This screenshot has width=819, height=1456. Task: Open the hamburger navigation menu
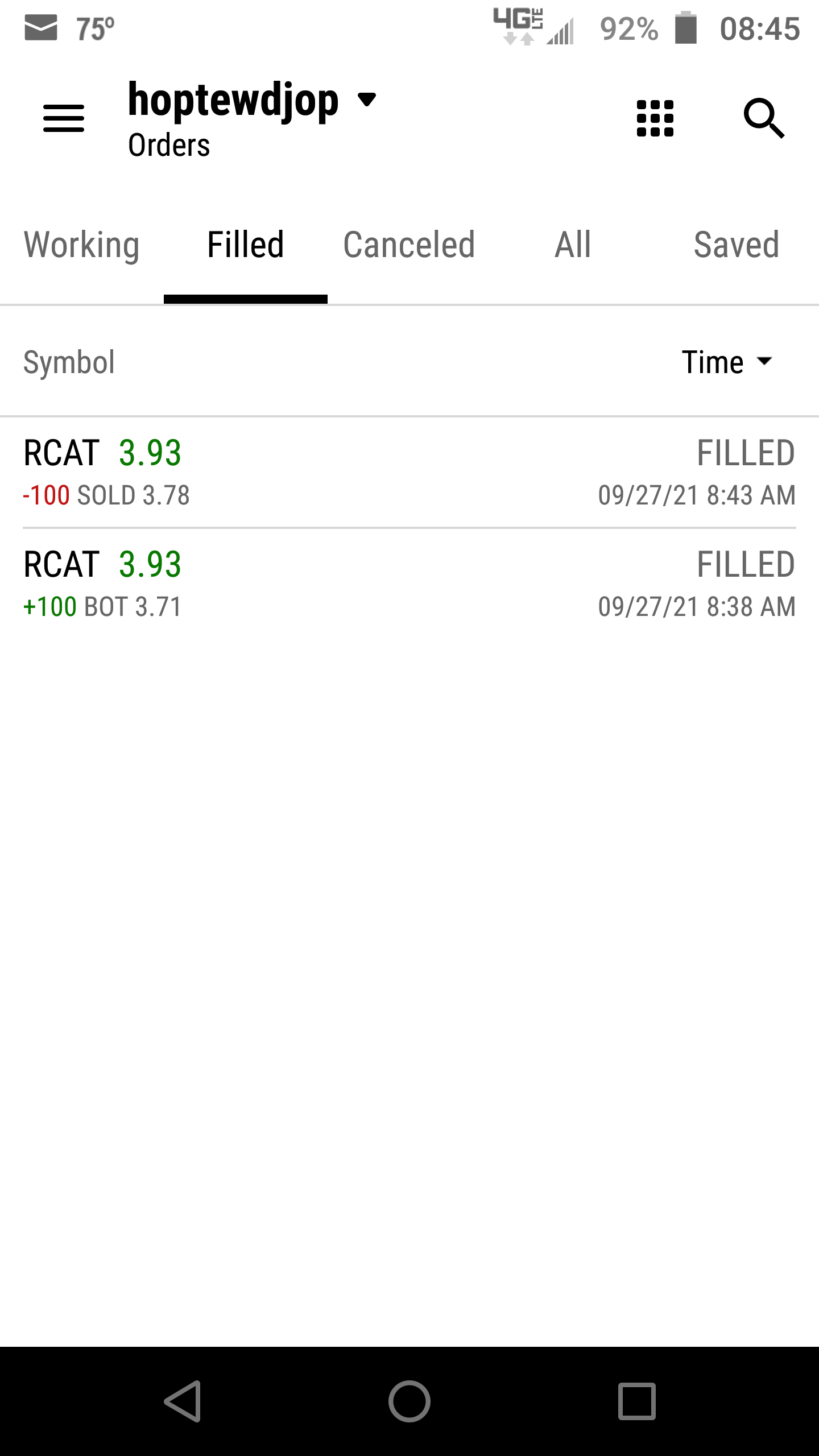coord(64,118)
